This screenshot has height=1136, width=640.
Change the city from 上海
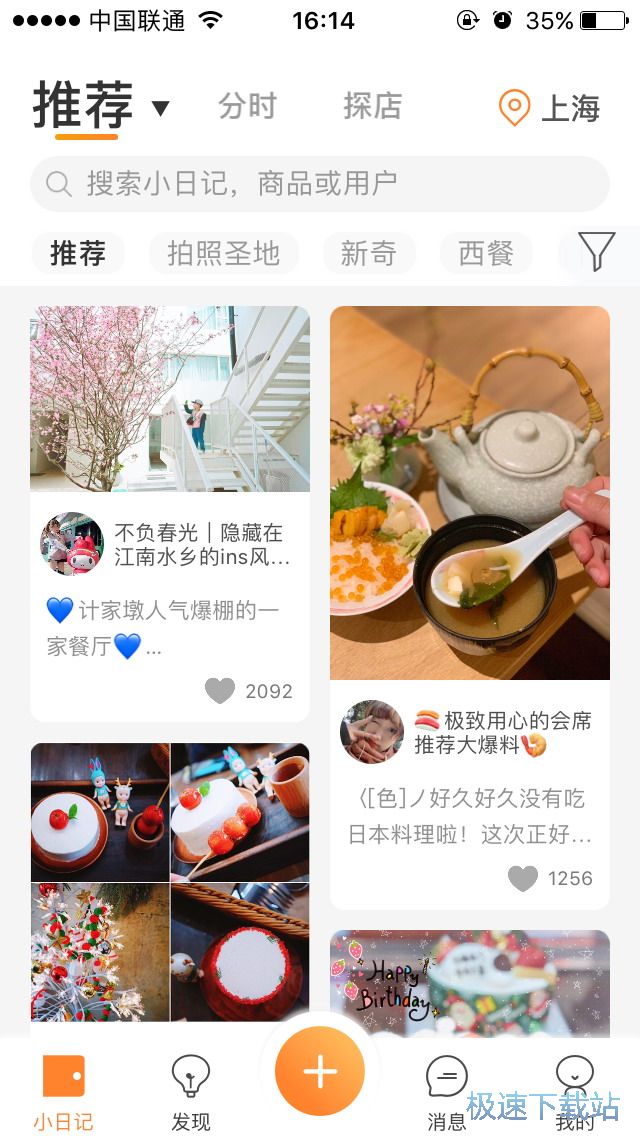click(550, 108)
